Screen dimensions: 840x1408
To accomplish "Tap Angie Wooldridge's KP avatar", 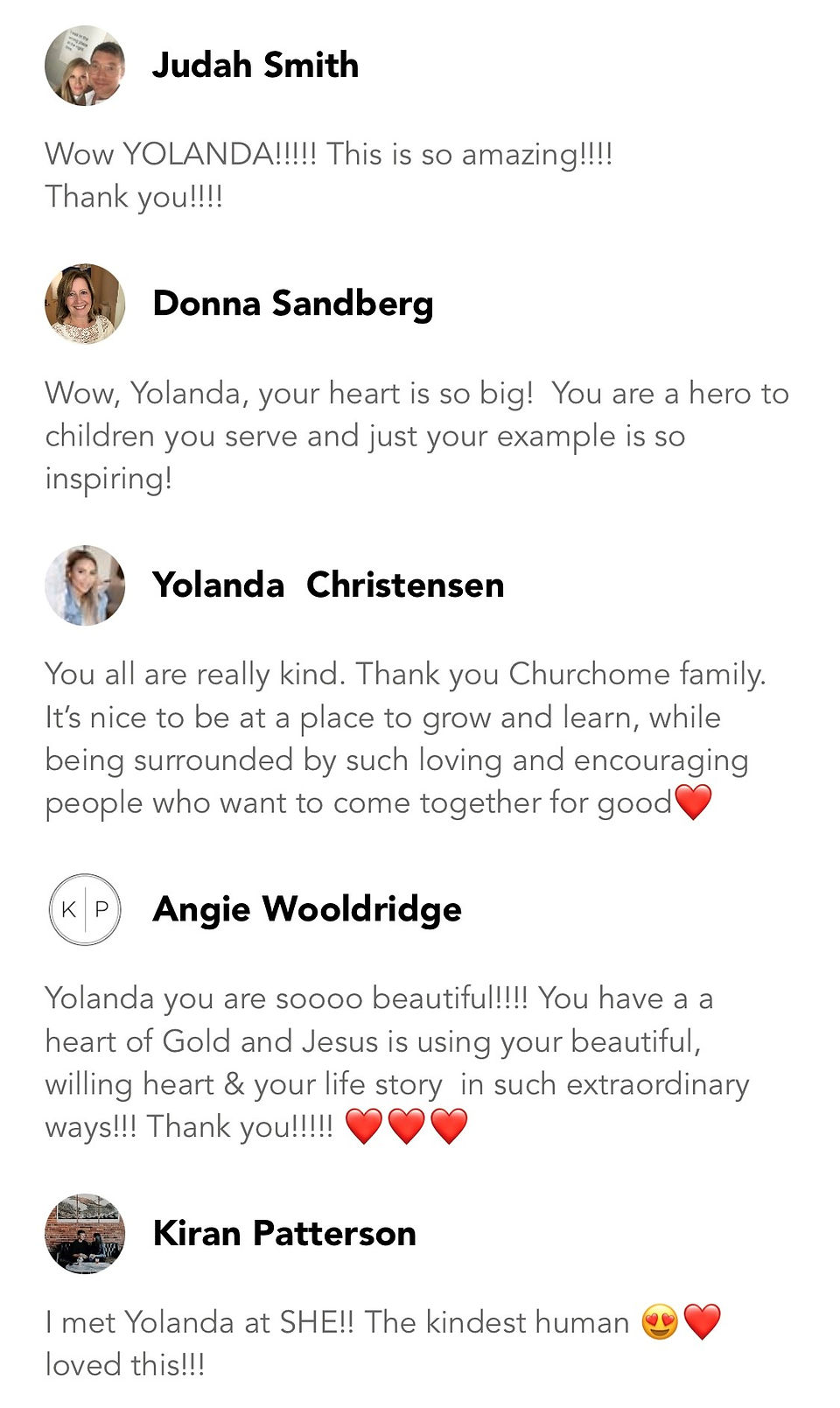I will [85, 910].
